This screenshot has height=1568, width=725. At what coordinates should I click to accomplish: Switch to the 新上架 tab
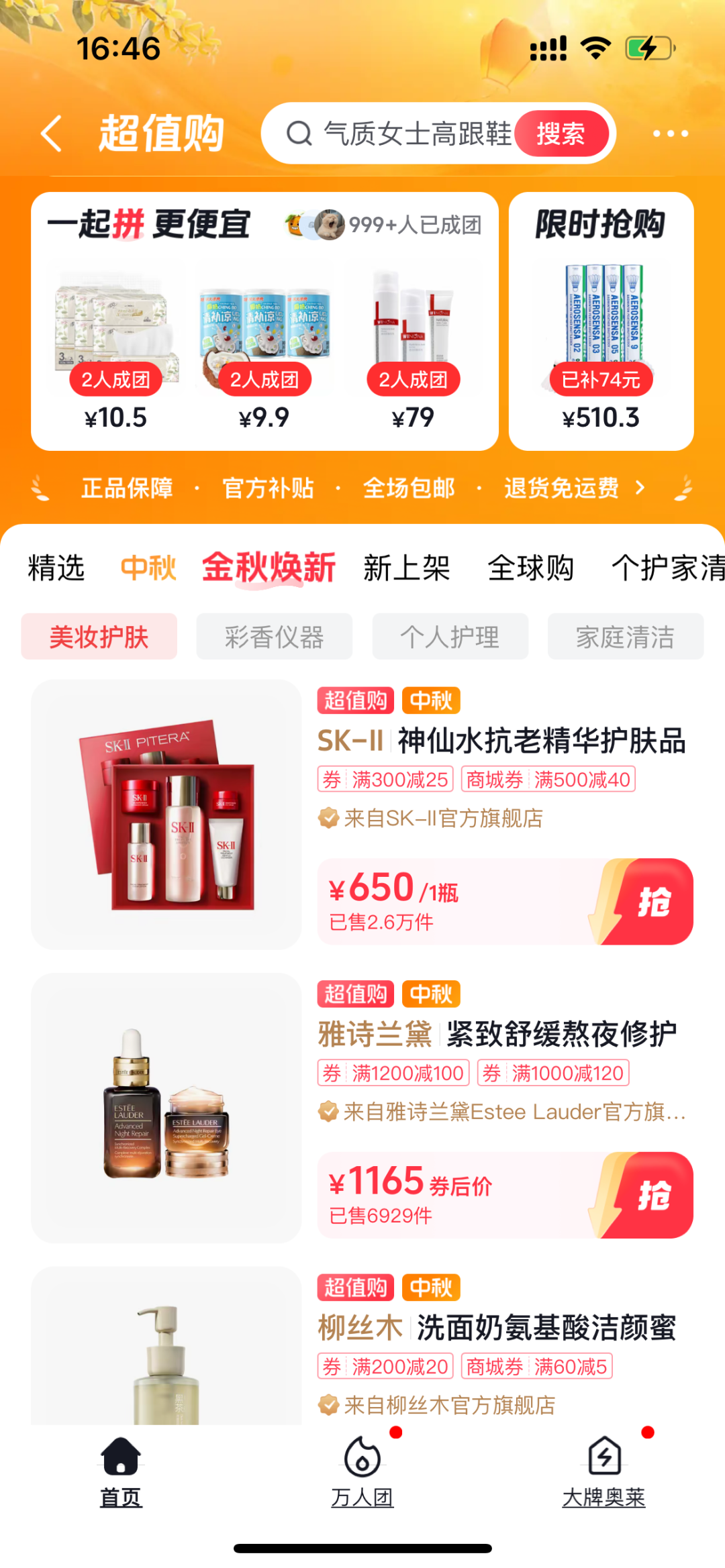click(x=406, y=568)
